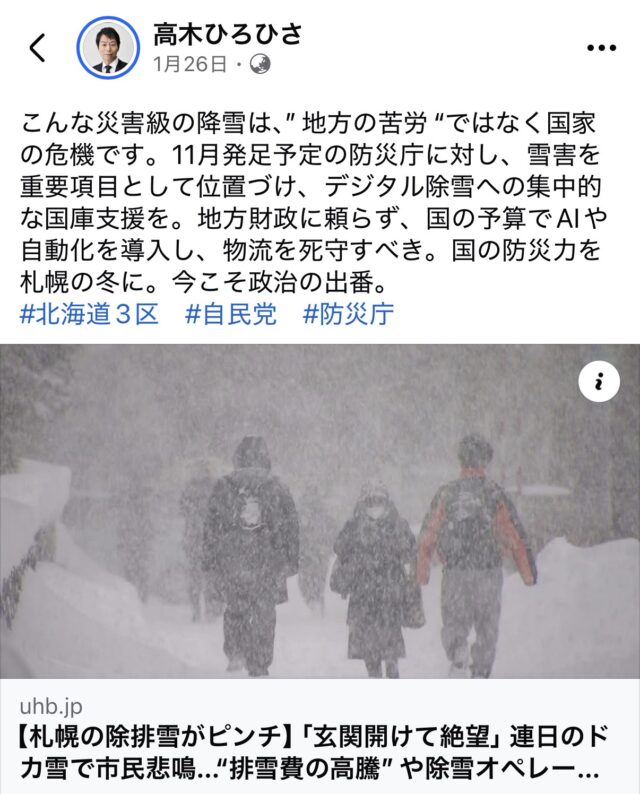Open the #防災庁 hashtag
Screen dimensions: 640x794
348,314
